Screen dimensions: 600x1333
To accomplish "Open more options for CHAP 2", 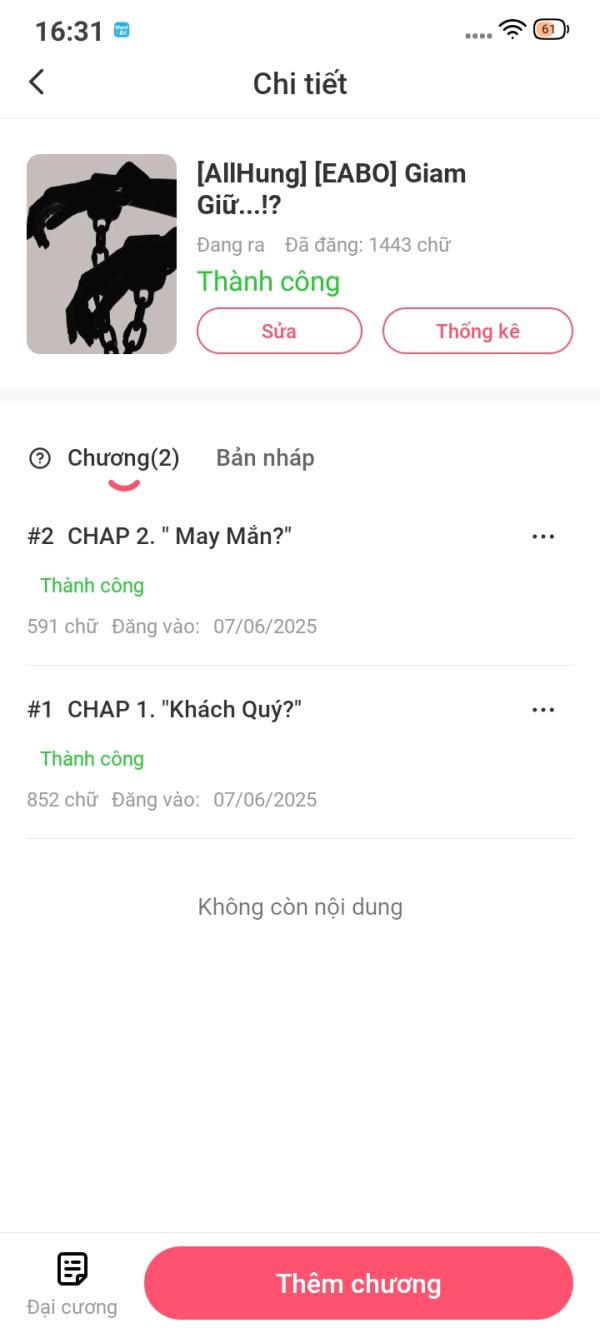I will pos(543,537).
